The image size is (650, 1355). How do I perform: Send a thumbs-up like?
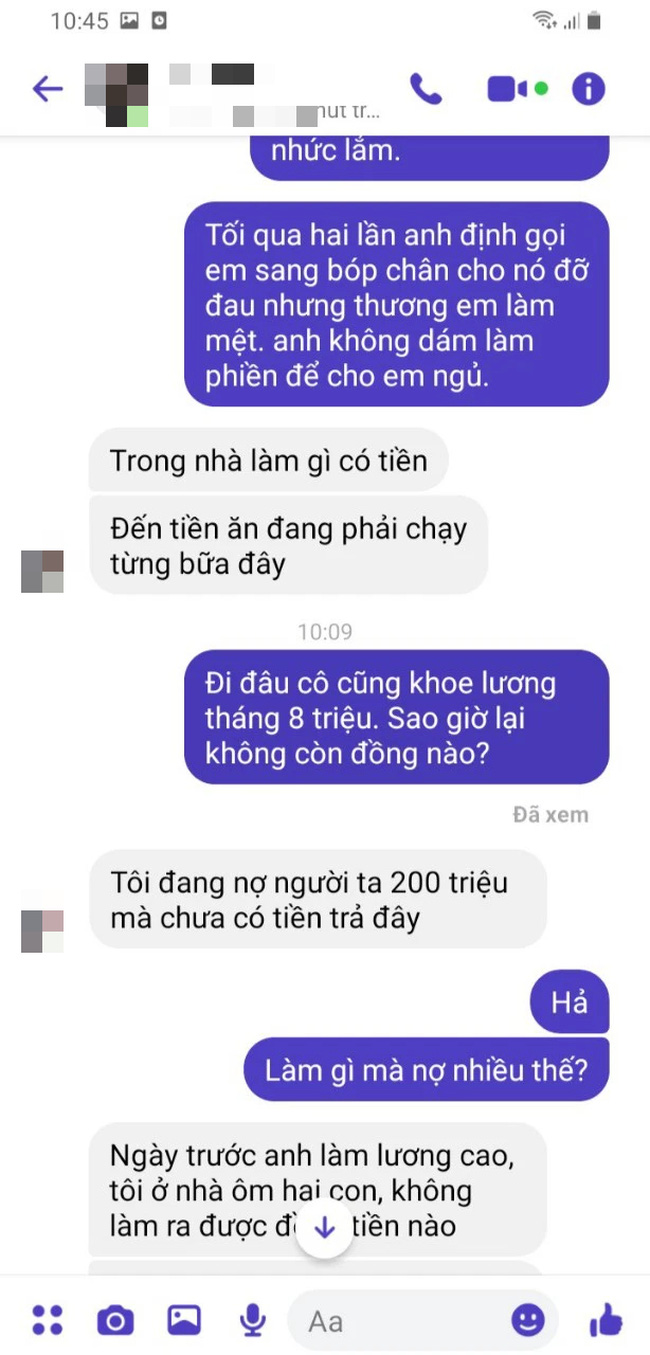pos(605,1321)
